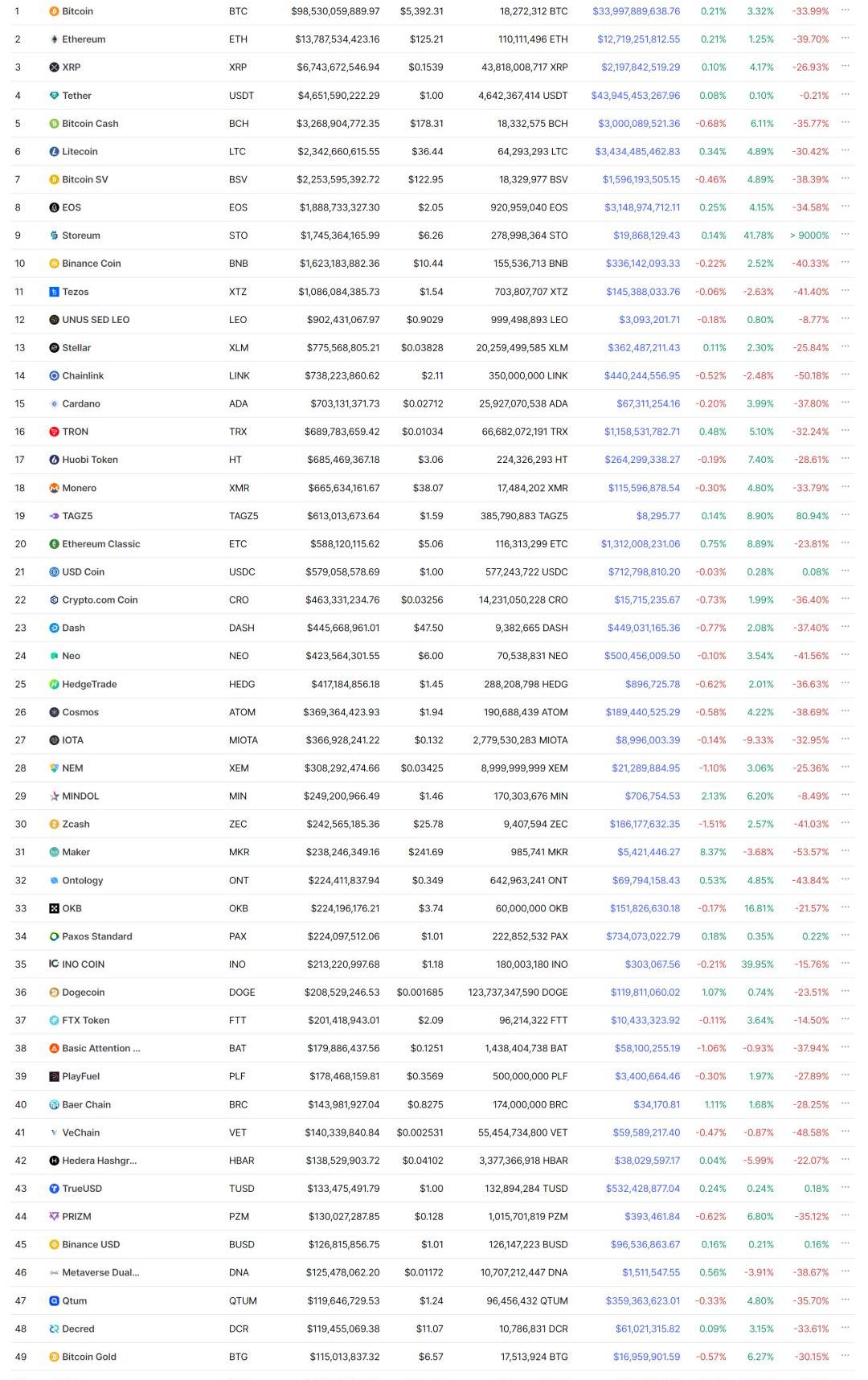This screenshot has height=1380, width=868.
Task: Open Ethereum Classic details
Action: click(x=100, y=544)
